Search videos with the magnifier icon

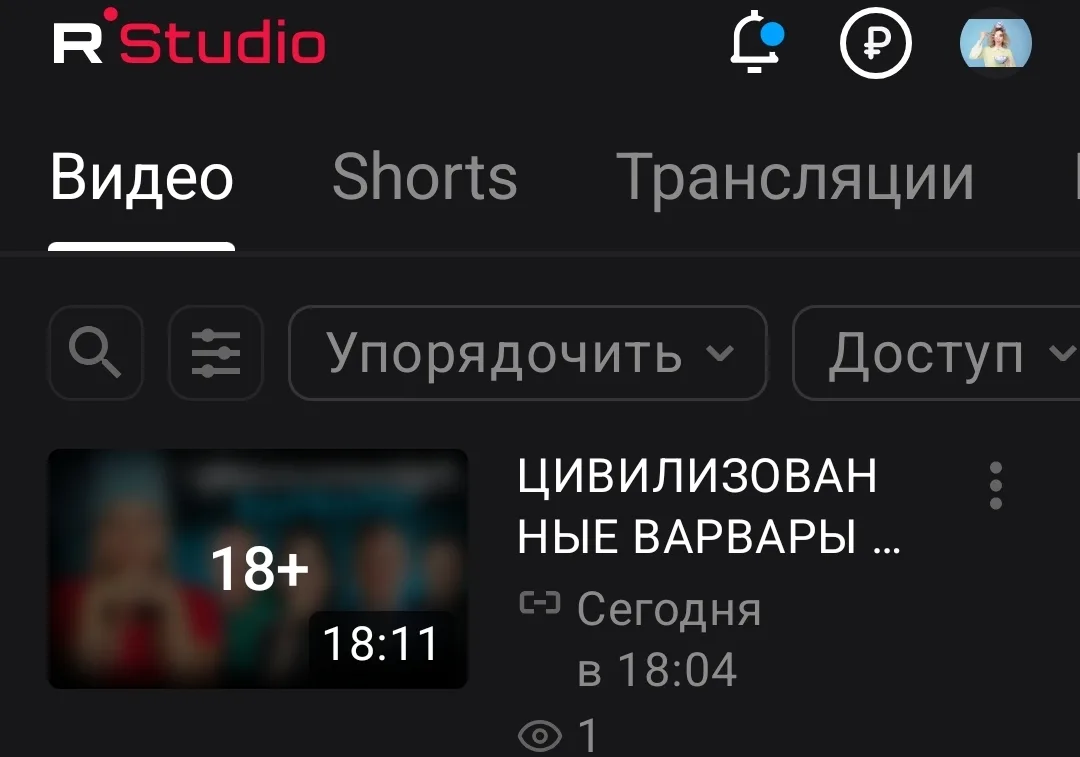(96, 353)
